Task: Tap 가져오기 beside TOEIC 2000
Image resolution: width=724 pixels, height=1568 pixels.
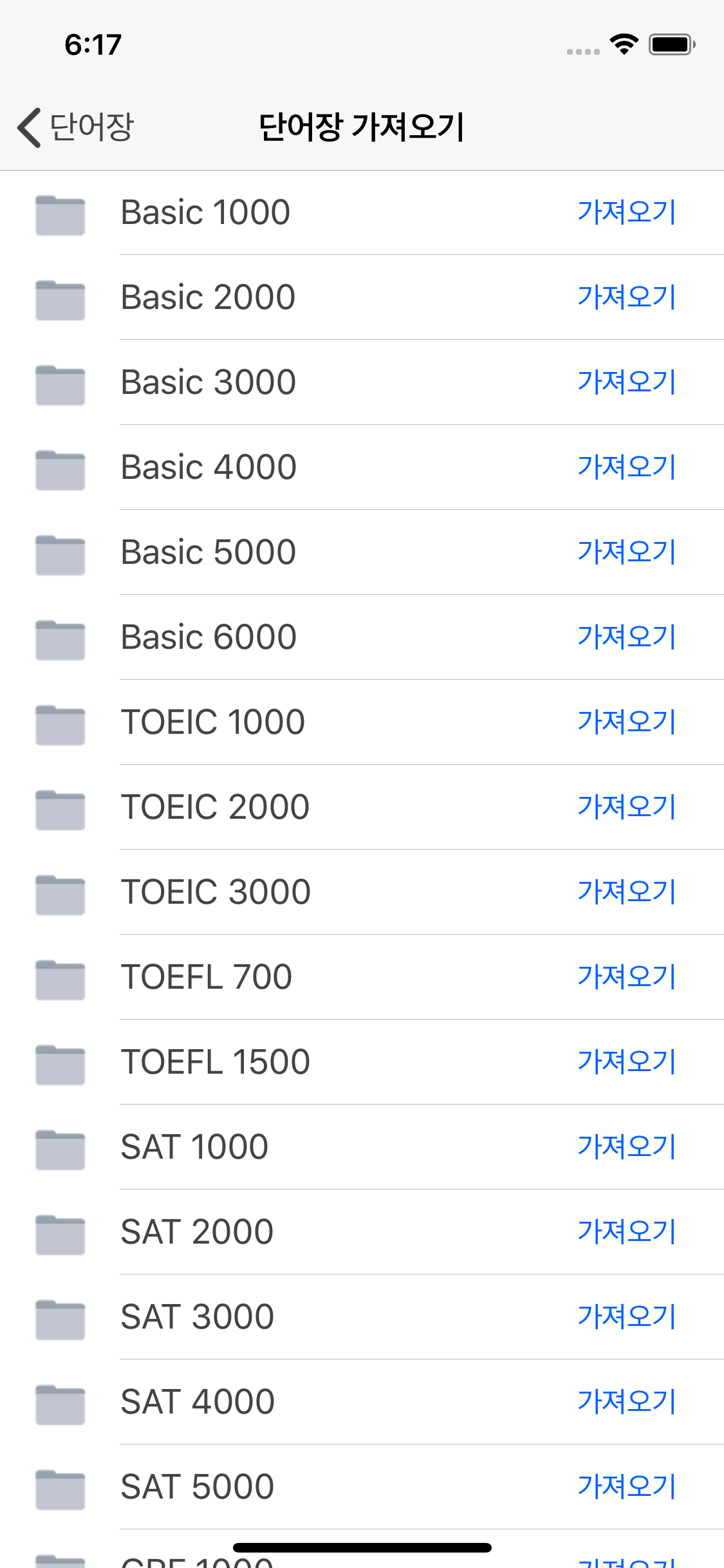Action: tap(626, 807)
